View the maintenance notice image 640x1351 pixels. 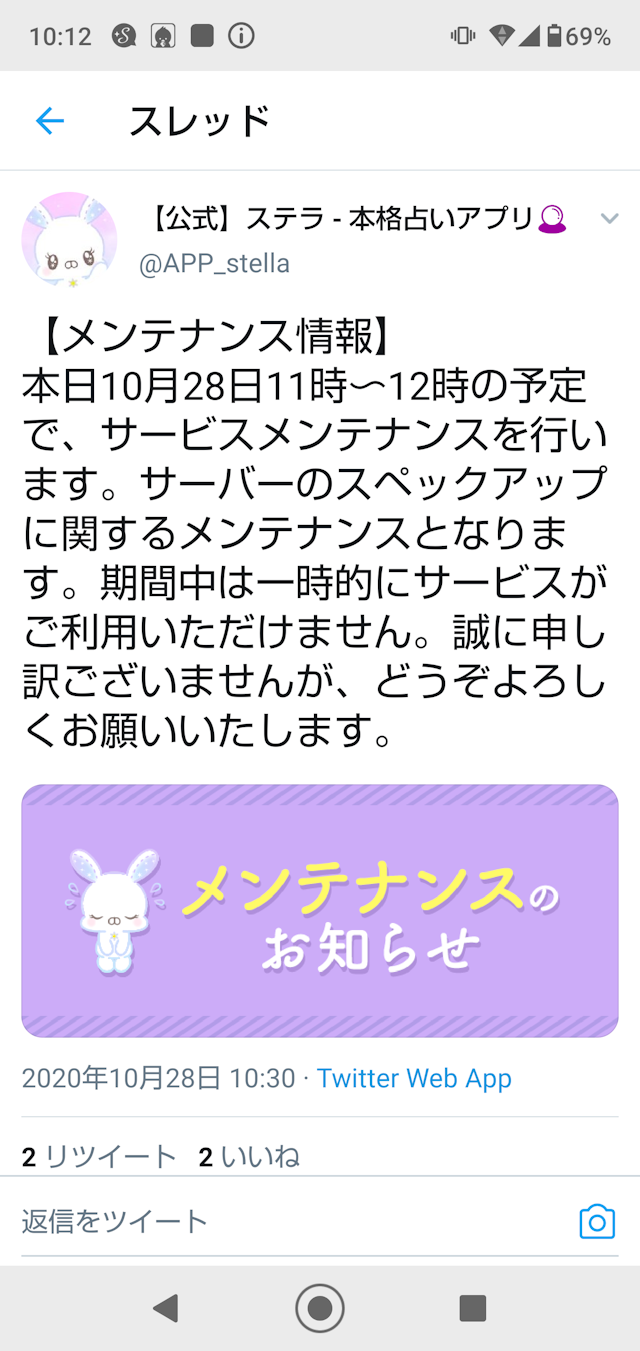320,911
